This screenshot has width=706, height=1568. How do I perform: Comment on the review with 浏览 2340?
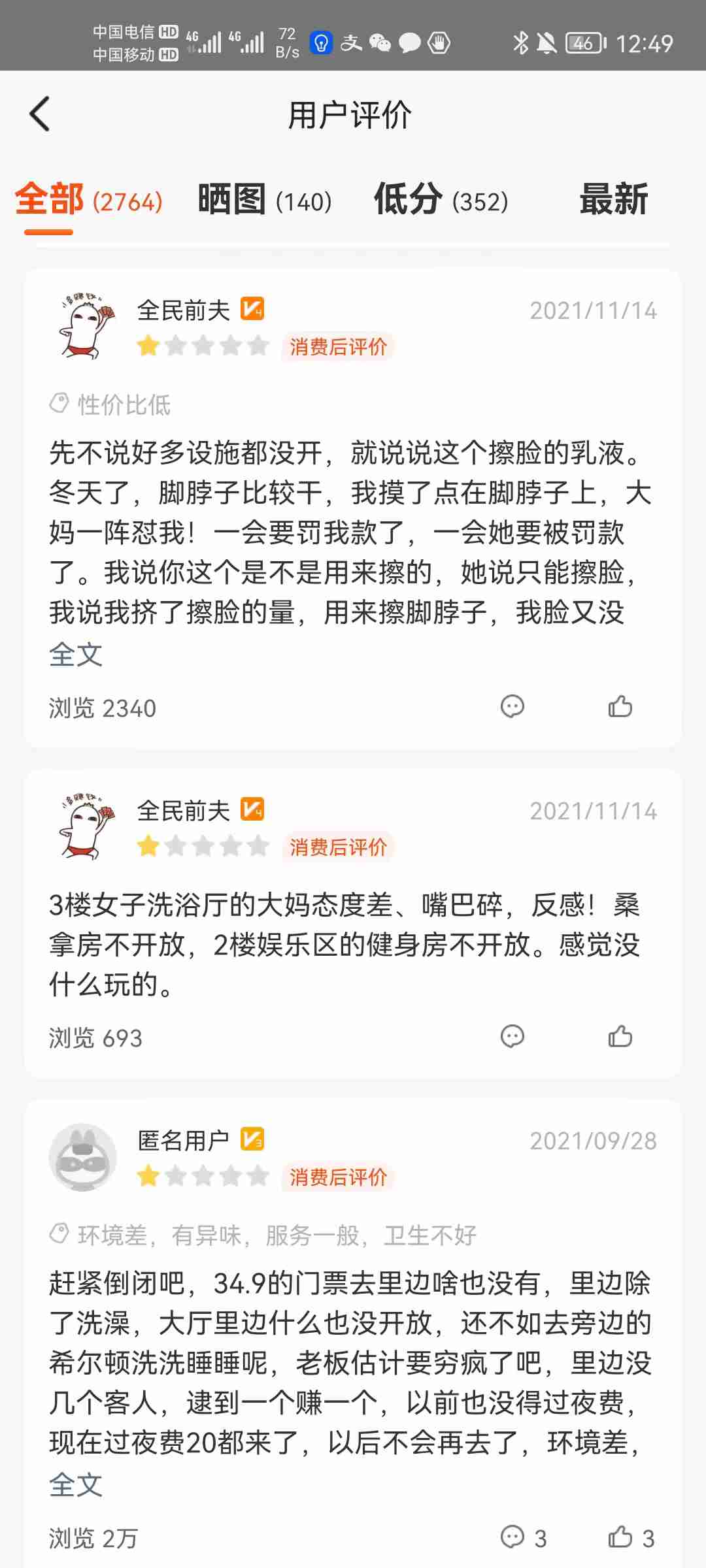click(x=513, y=707)
